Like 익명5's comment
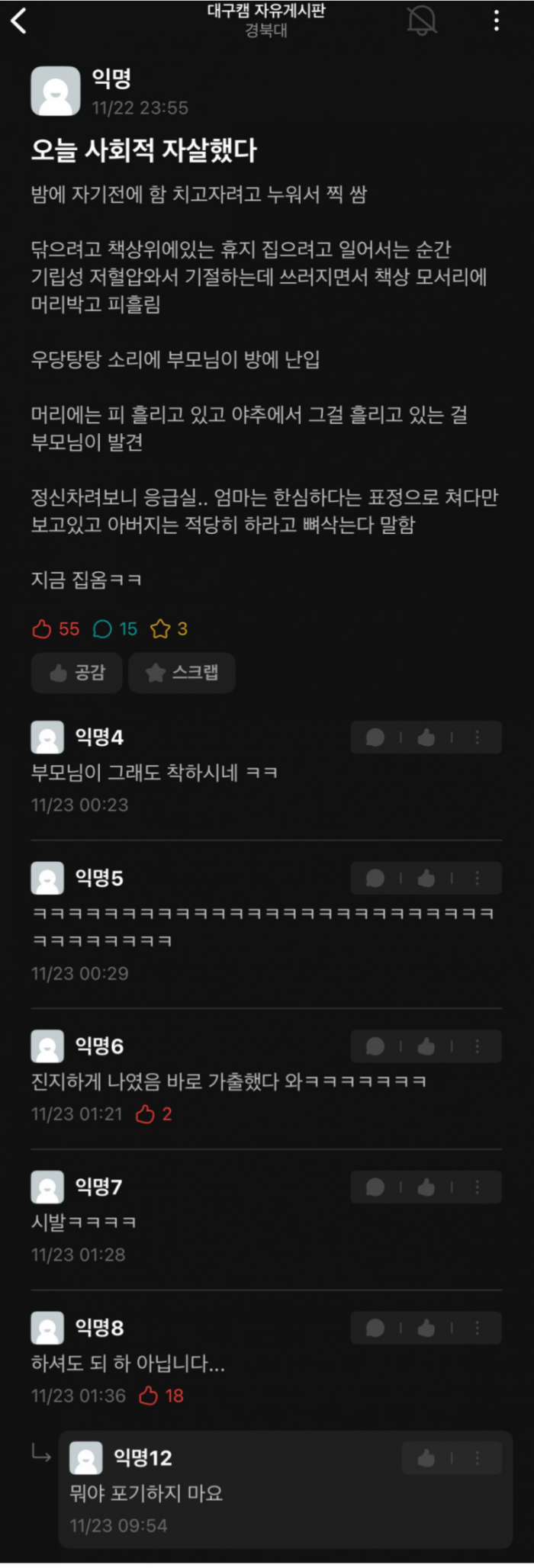This screenshot has height=1568, width=534. point(426,879)
